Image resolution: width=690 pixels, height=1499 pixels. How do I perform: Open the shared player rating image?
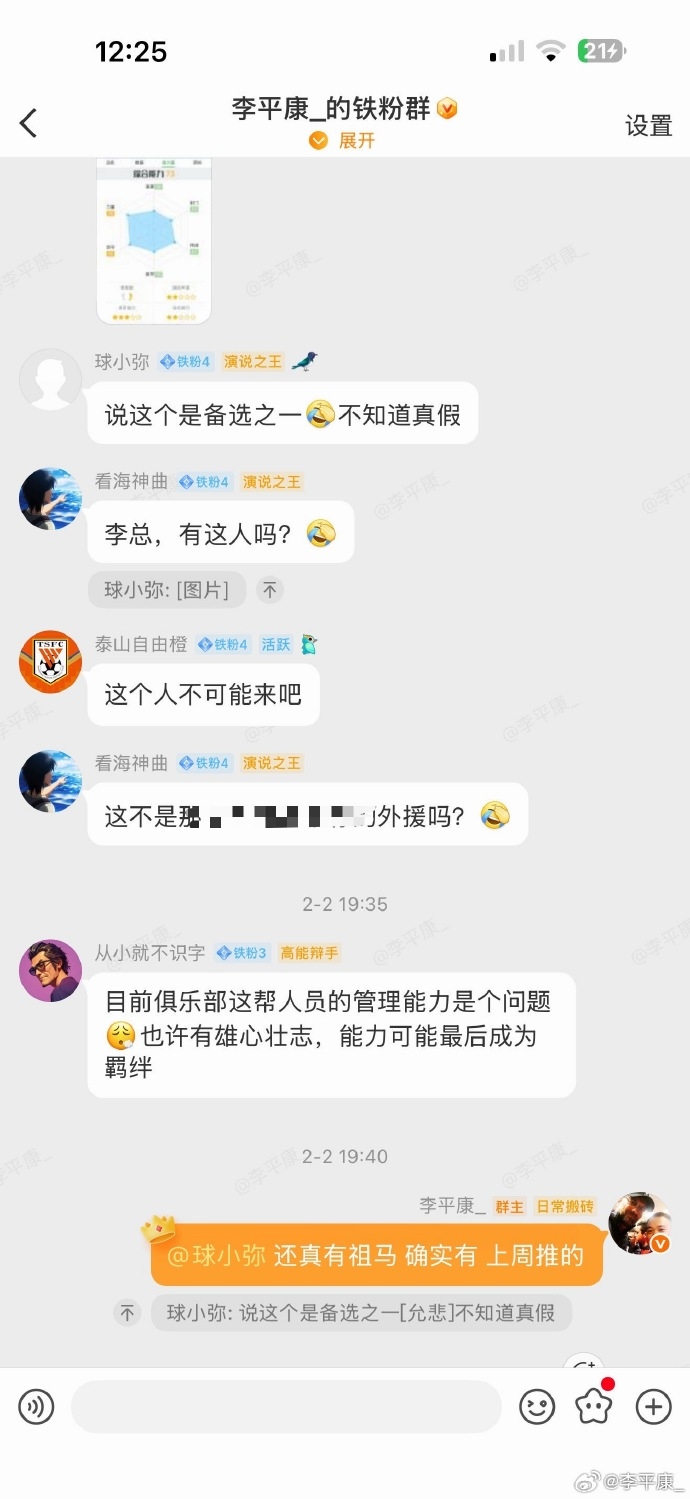[x=154, y=240]
